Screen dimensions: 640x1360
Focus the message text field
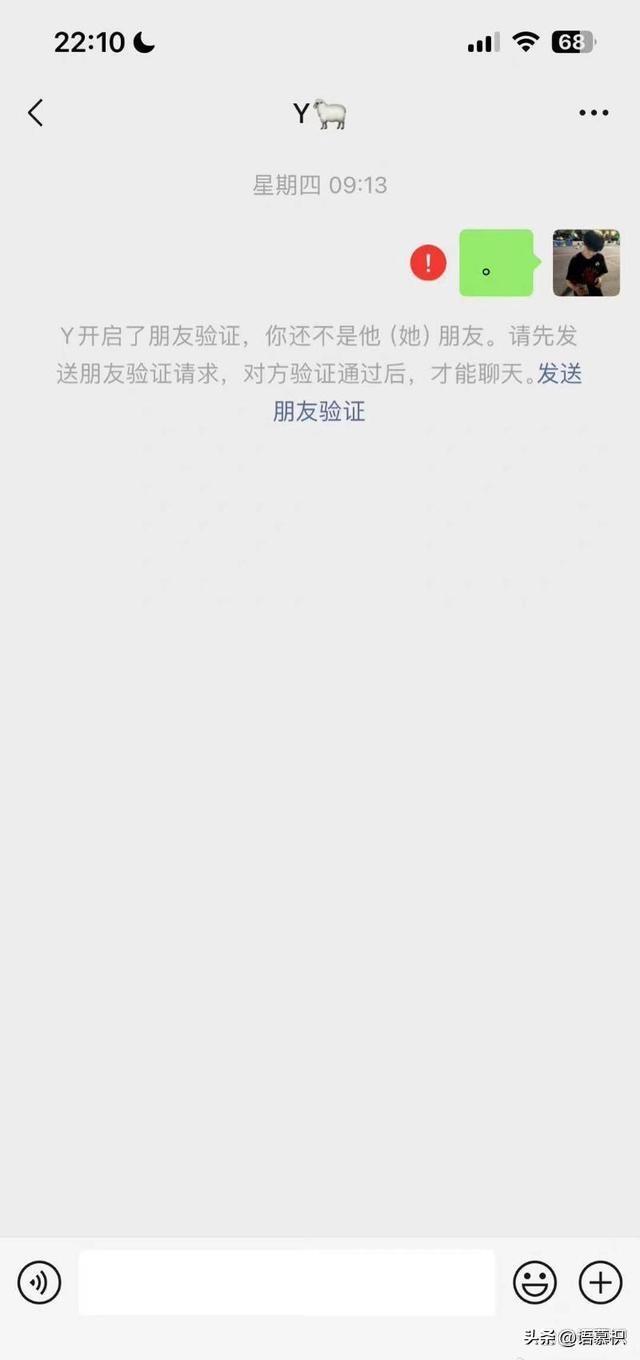pos(287,1282)
